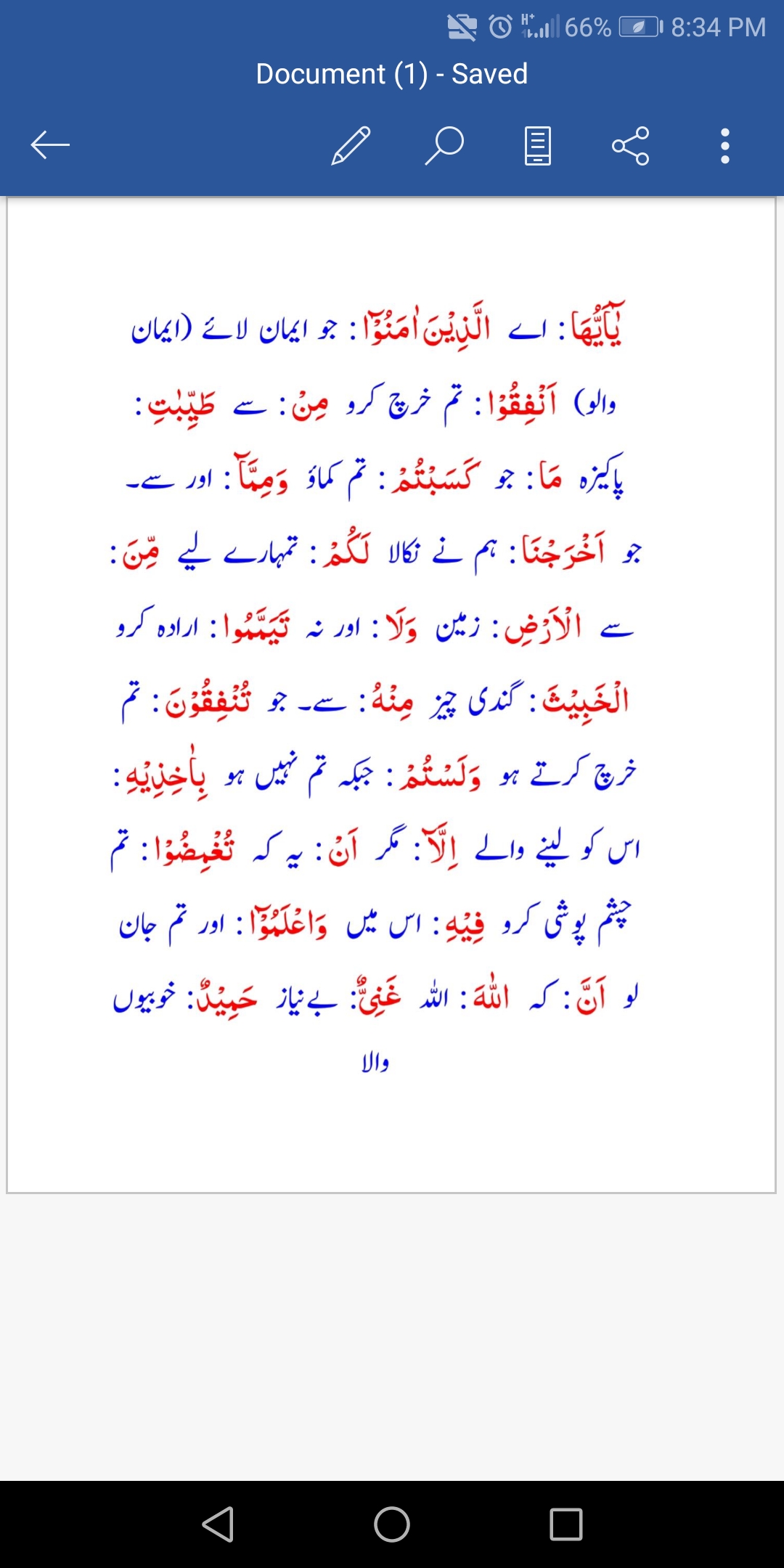Open the pencil edit mode
The image size is (784, 1568).
tap(351, 145)
